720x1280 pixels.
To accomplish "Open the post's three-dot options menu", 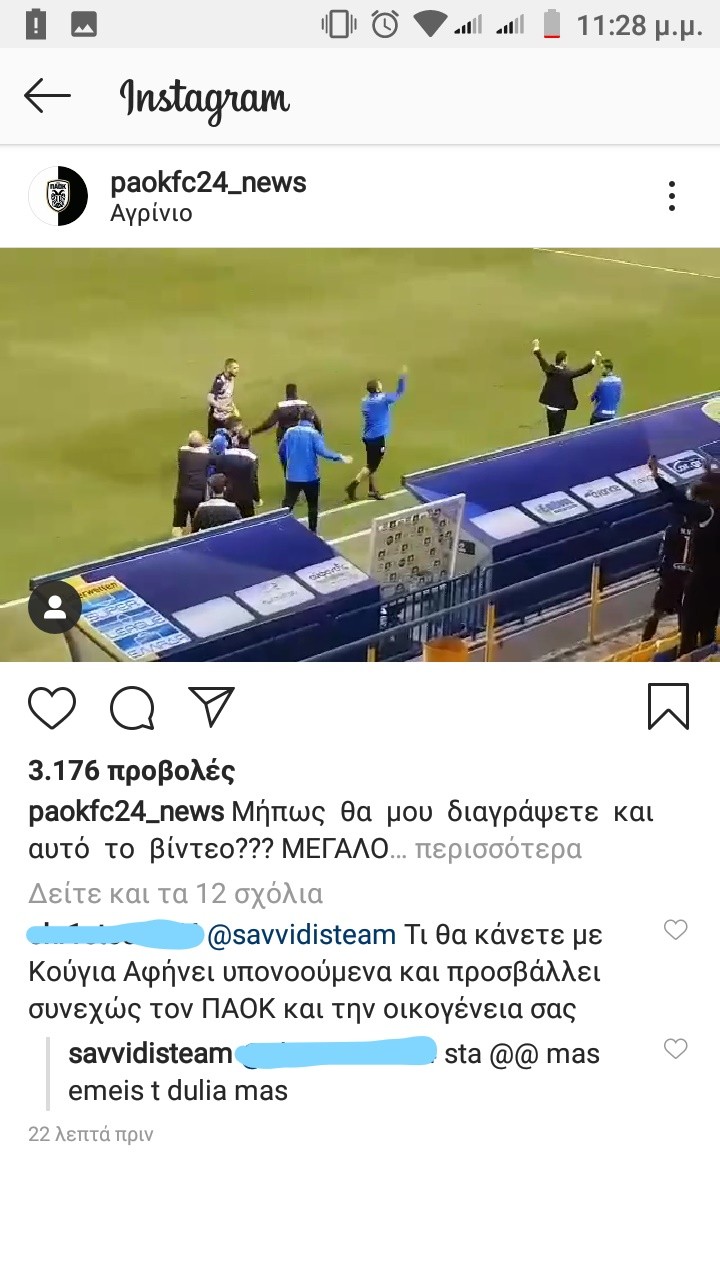I will pyautogui.click(x=672, y=196).
